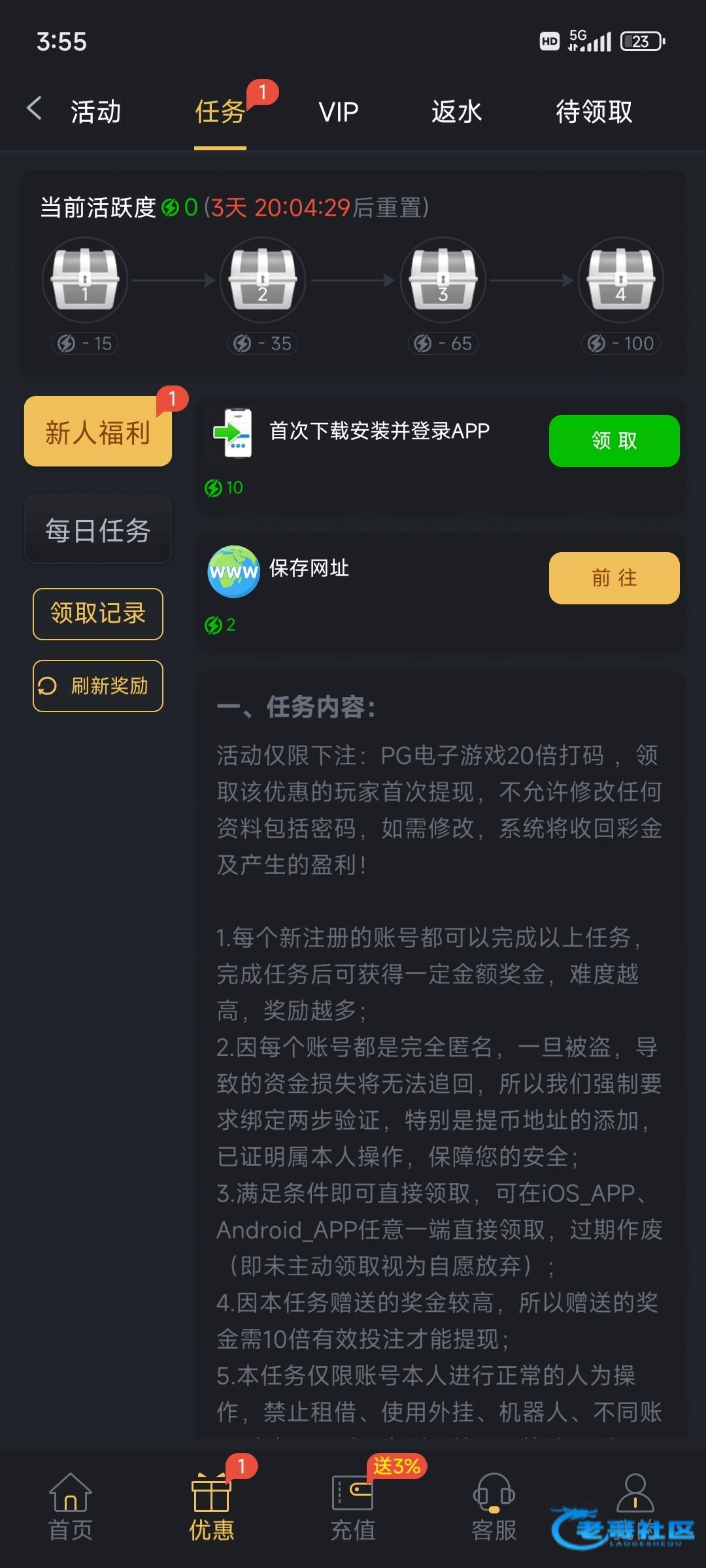Viewport: 706px width, 1568px height.
Task: Tap treasure chest 1 requiring 15 activity
Action: 85,280
